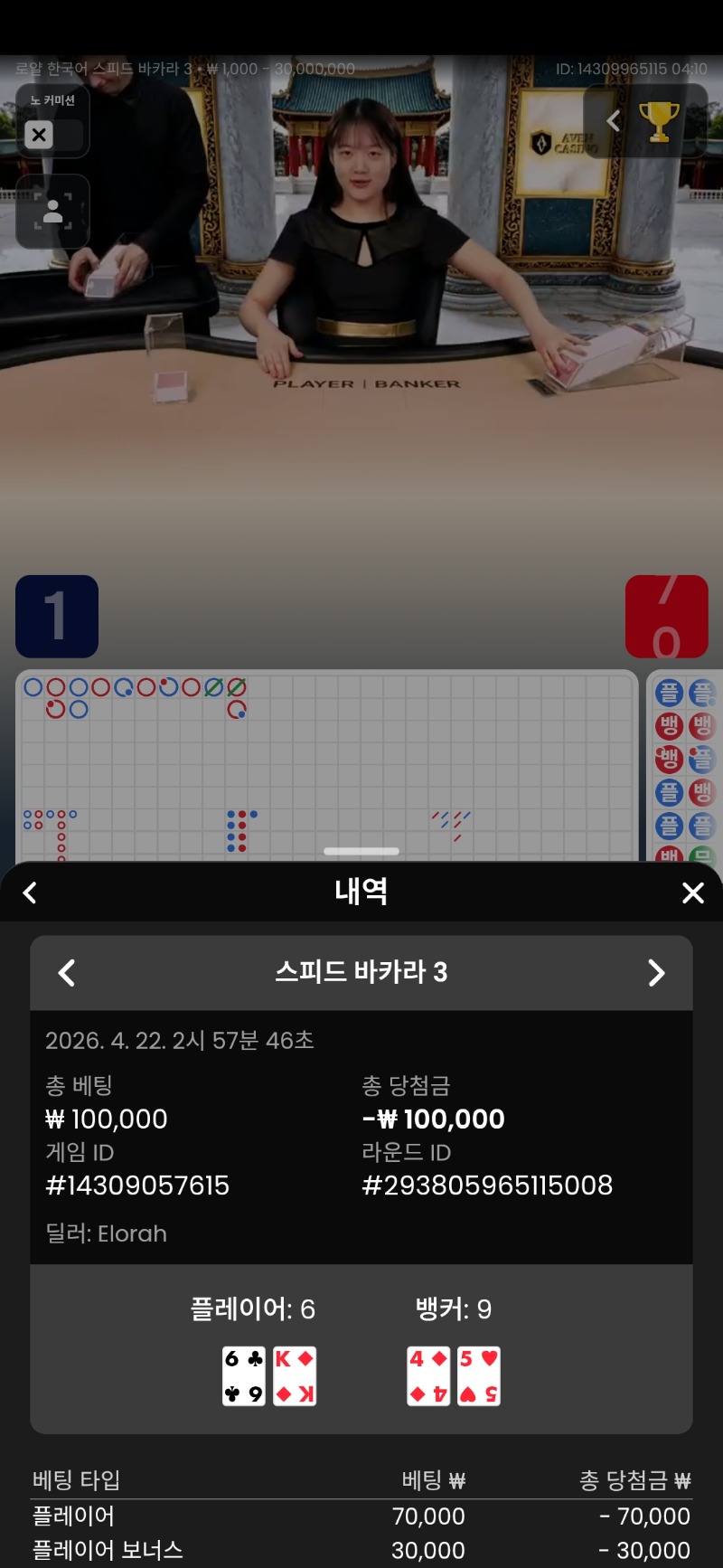Image resolution: width=723 pixels, height=1568 pixels.
Task: Go back from the 내역 panel
Action: tap(30, 893)
